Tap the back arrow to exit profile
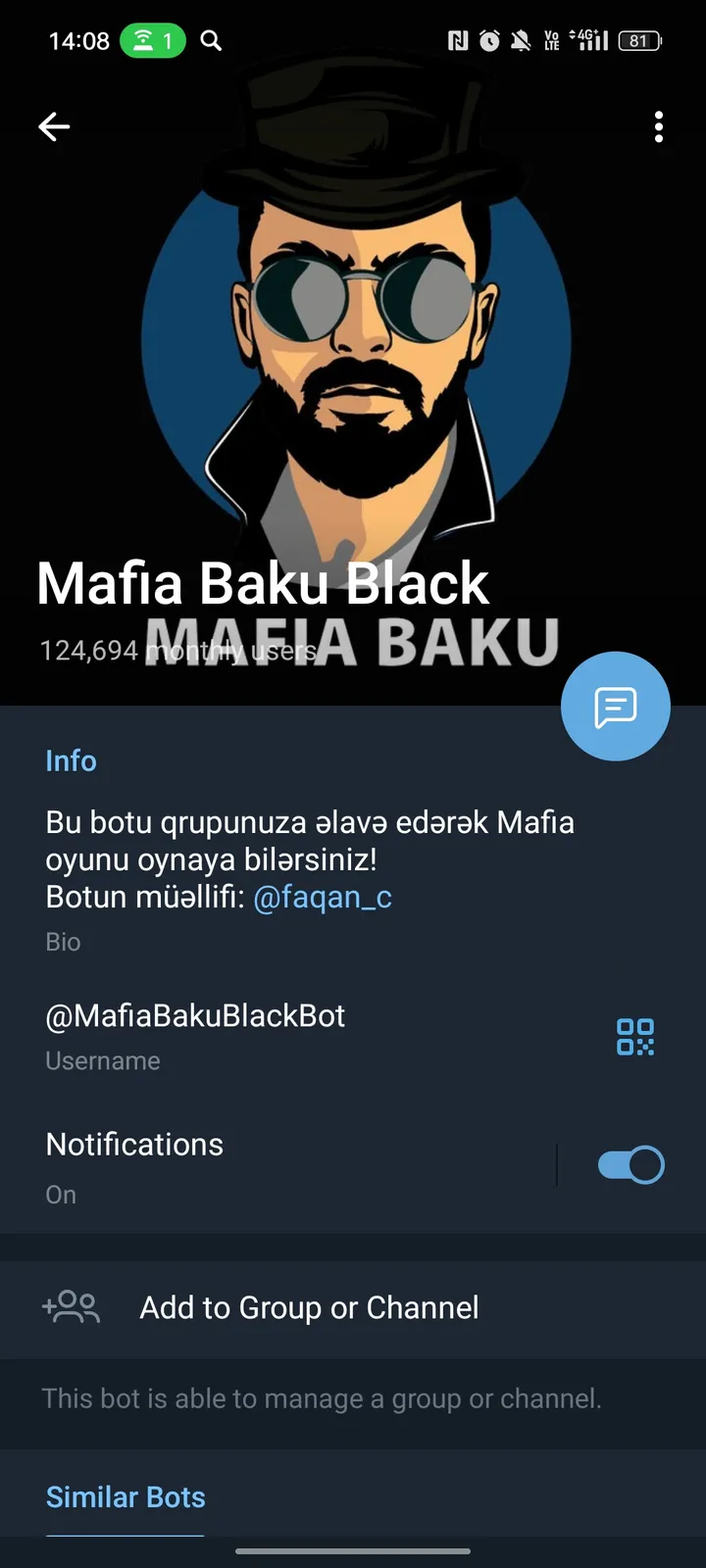706x1568 pixels. click(54, 127)
